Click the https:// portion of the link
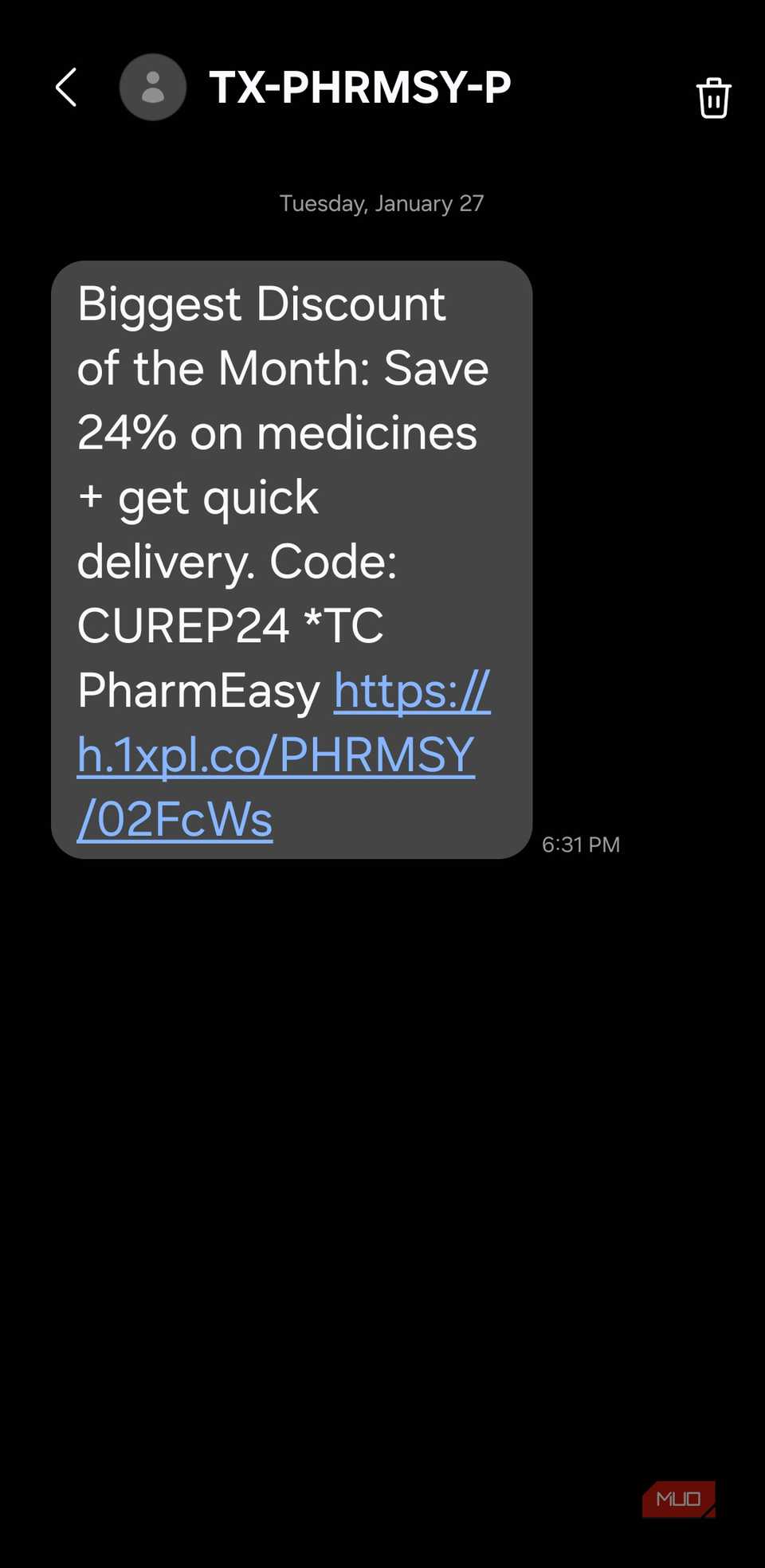765x1568 pixels. click(412, 691)
